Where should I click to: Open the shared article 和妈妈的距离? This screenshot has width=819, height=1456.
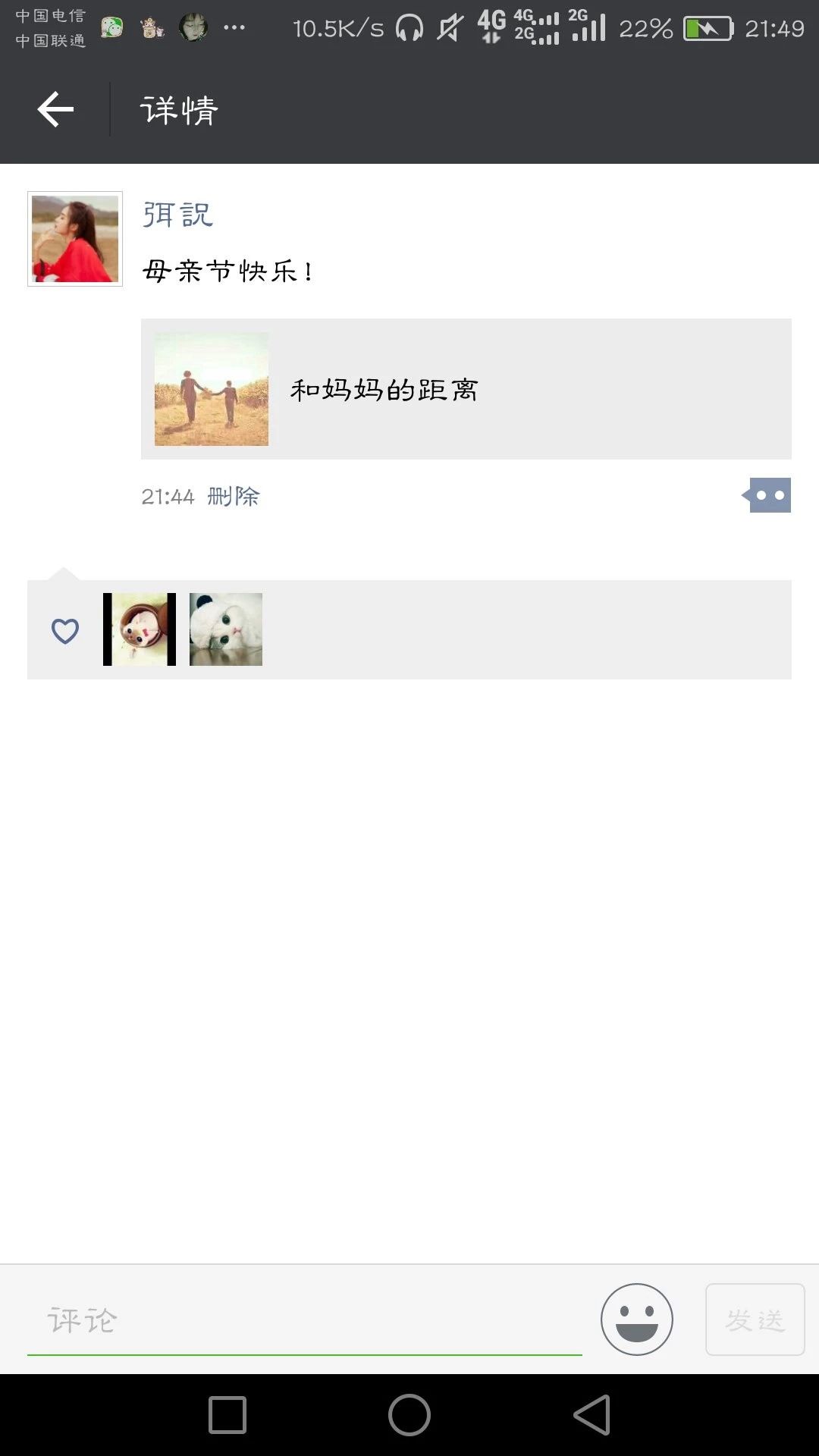466,389
